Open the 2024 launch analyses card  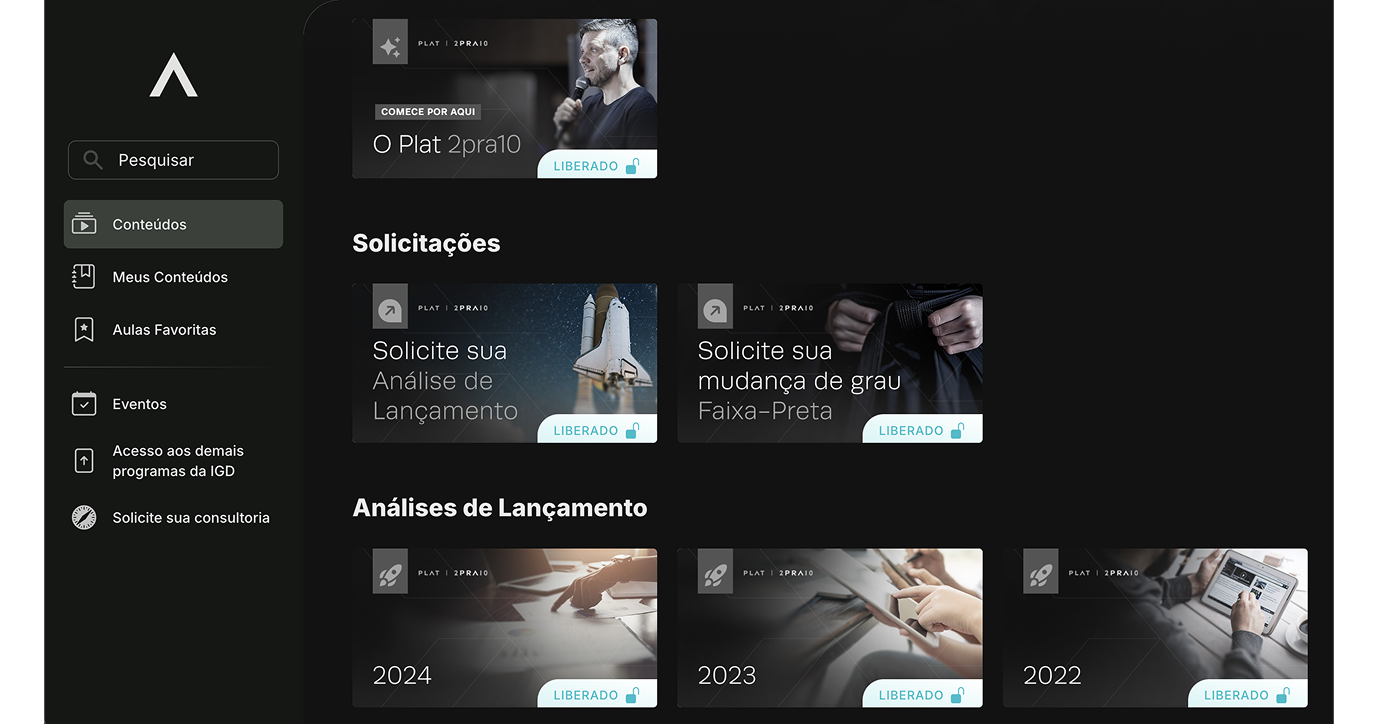pos(504,627)
